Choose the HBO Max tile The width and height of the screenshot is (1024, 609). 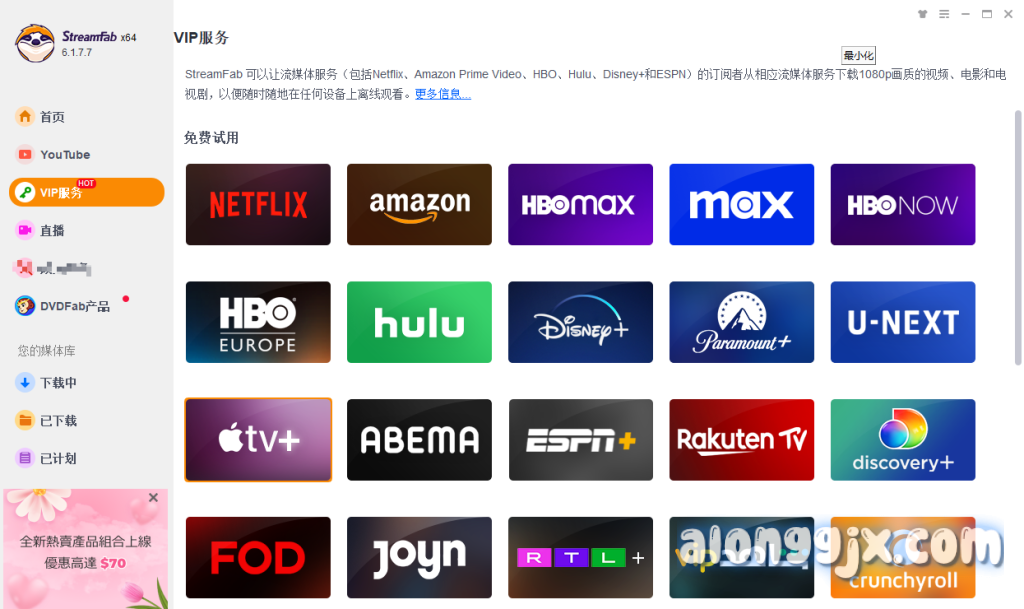[x=580, y=205]
